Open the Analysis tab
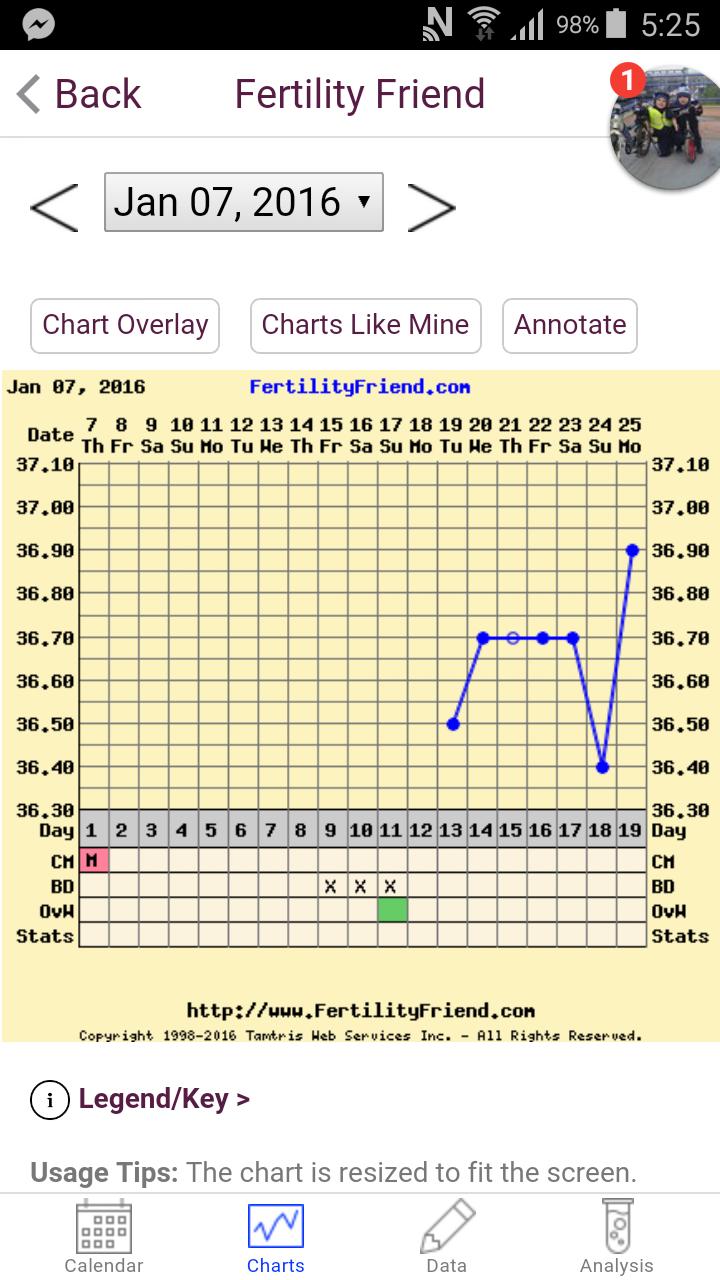This screenshot has height=1280, width=720. coord(616,1238)
